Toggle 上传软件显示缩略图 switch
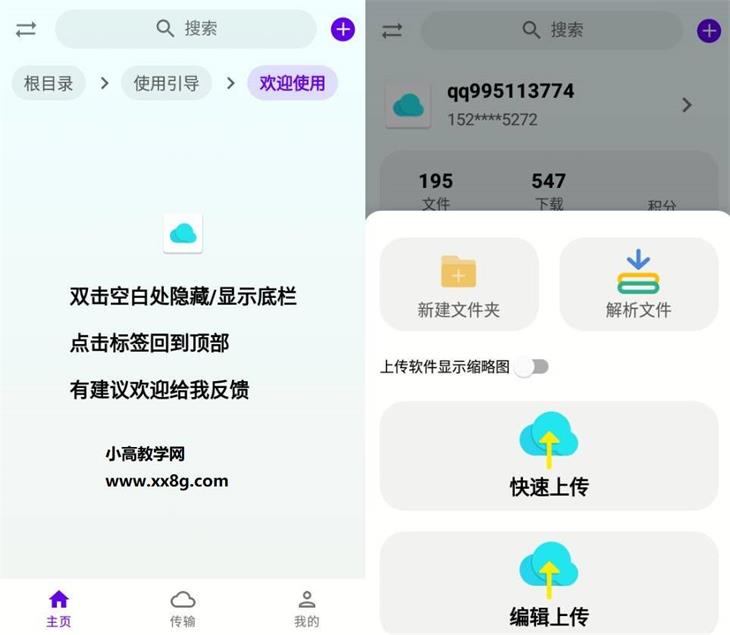Viewport: 730px width, 635px height. (x=532, y=367)
